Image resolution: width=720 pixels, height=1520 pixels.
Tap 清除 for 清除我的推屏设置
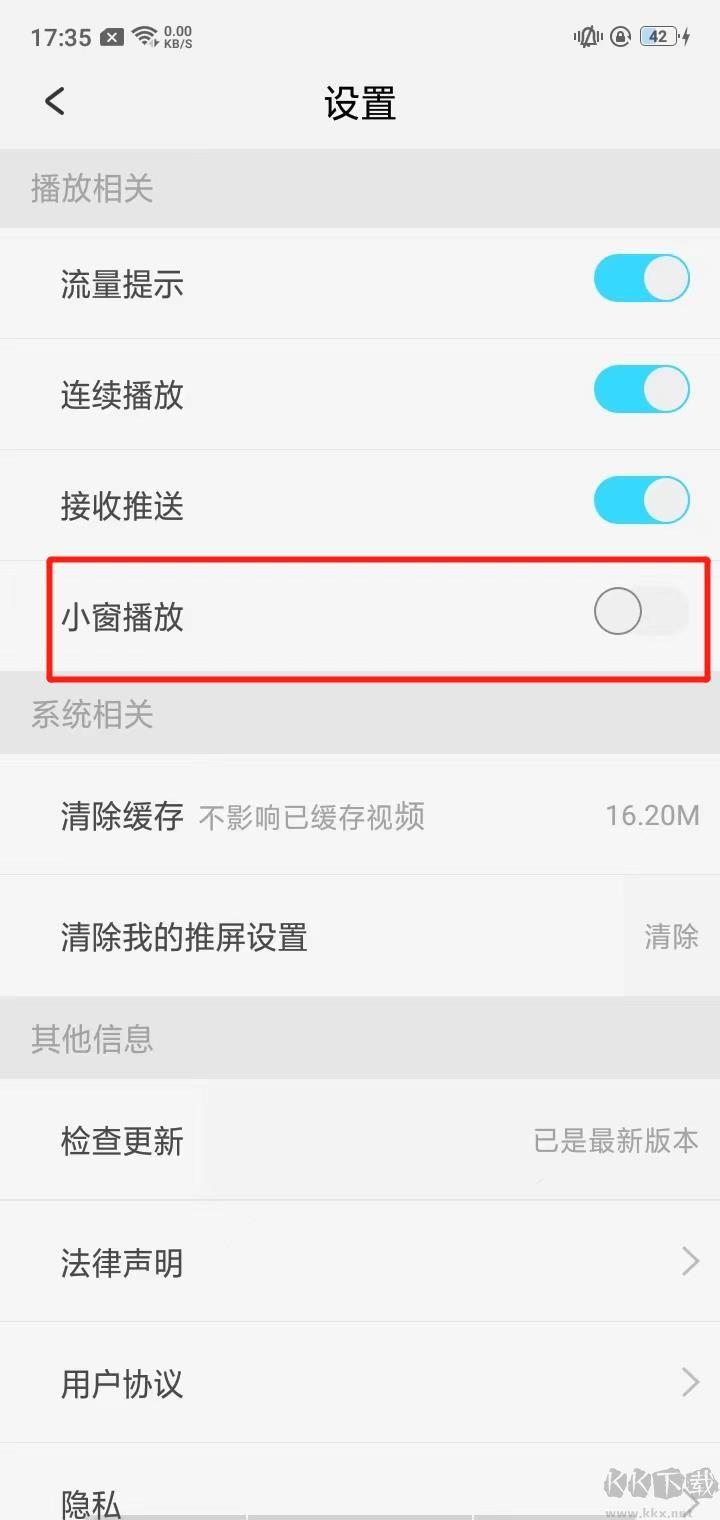point(671,937)
